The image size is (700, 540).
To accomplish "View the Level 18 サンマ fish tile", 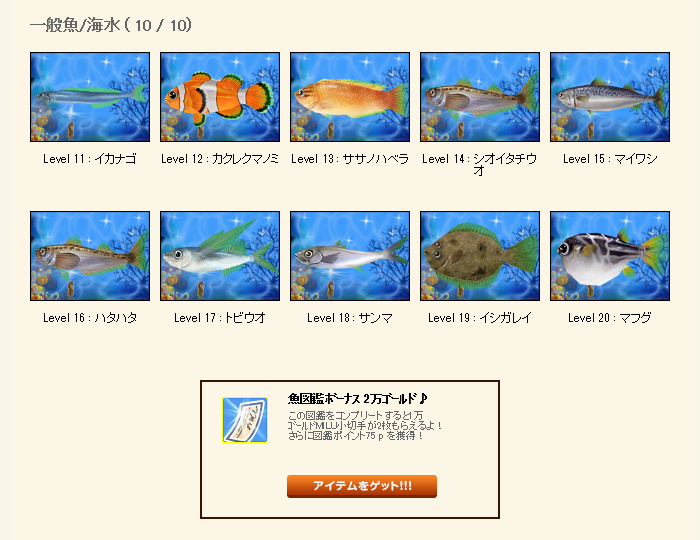I will coord(350,256).
